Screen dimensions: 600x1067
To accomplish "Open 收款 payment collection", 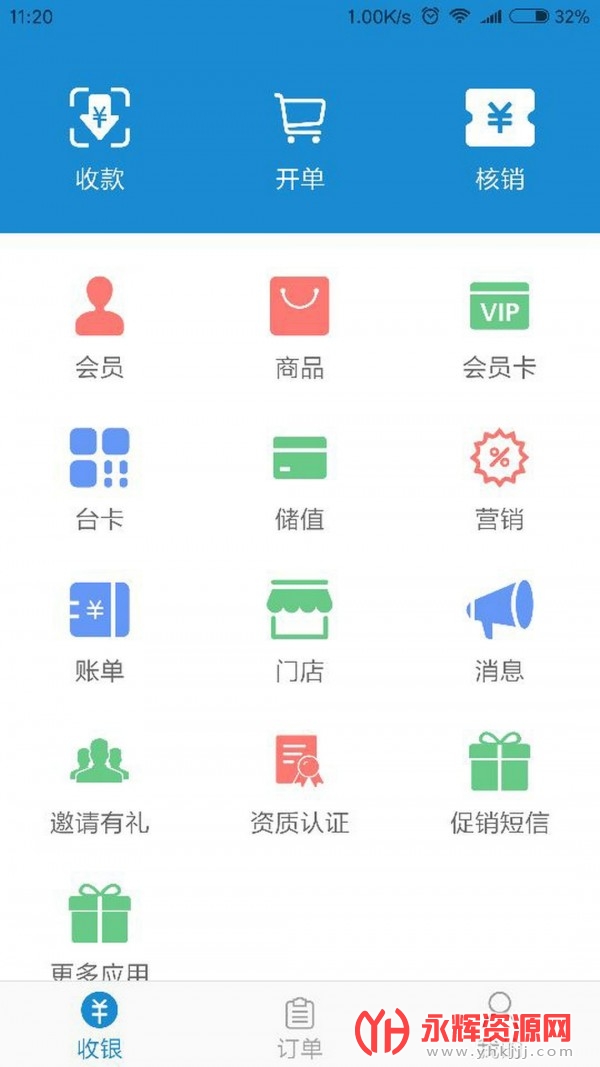I will 100,137.
